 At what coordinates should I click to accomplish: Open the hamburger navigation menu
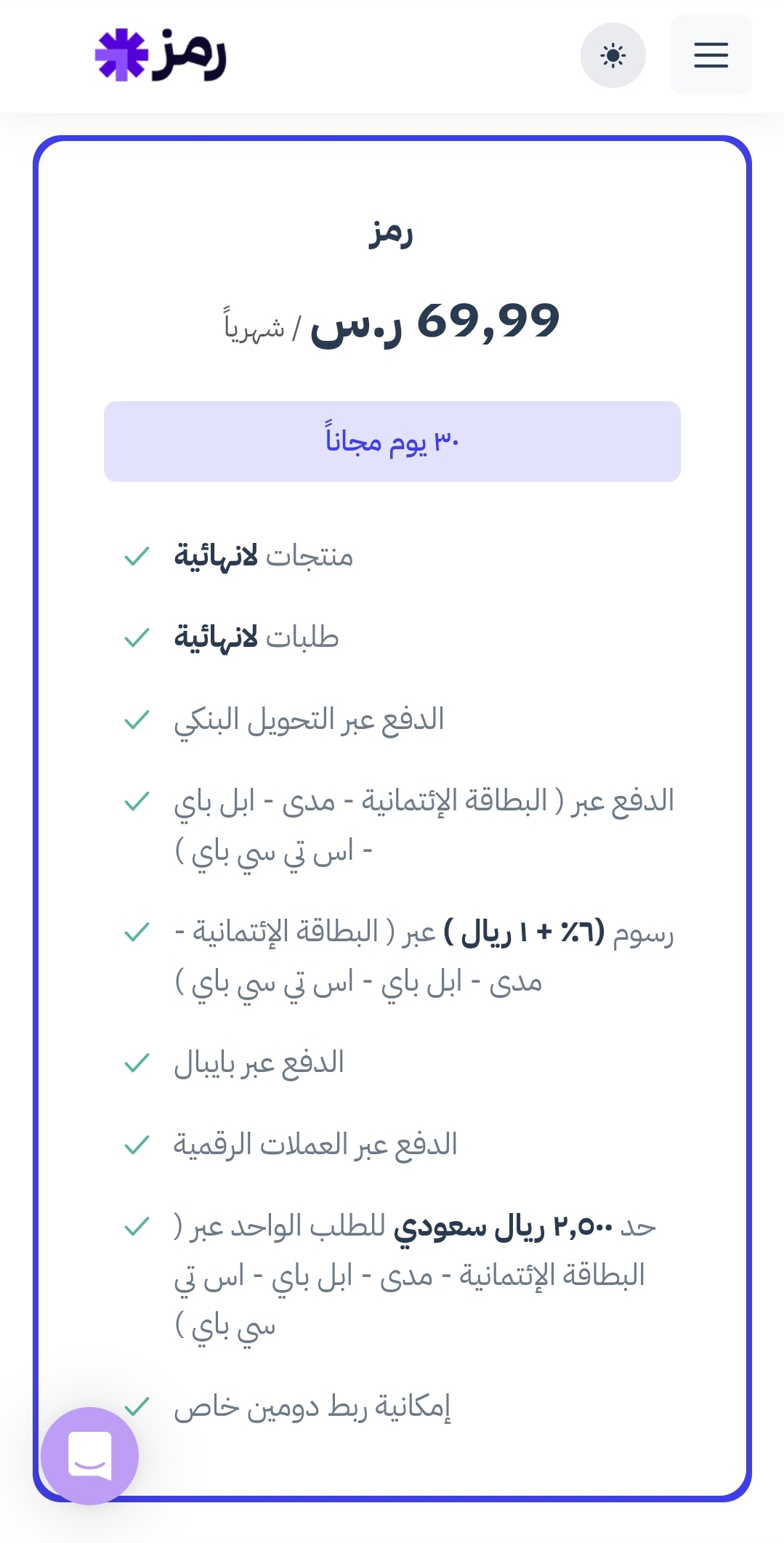tap(711, 55)
